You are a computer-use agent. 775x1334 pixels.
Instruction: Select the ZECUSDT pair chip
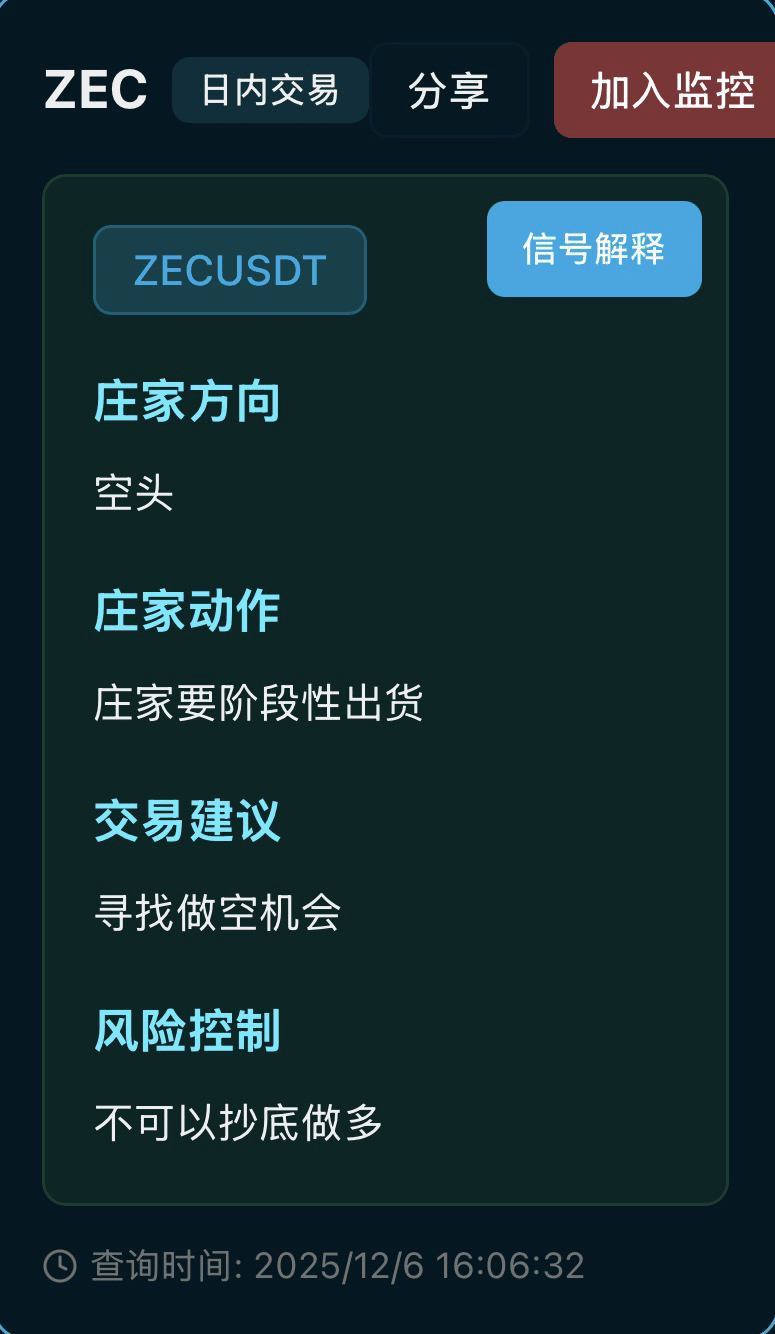(x=230, y=270)
